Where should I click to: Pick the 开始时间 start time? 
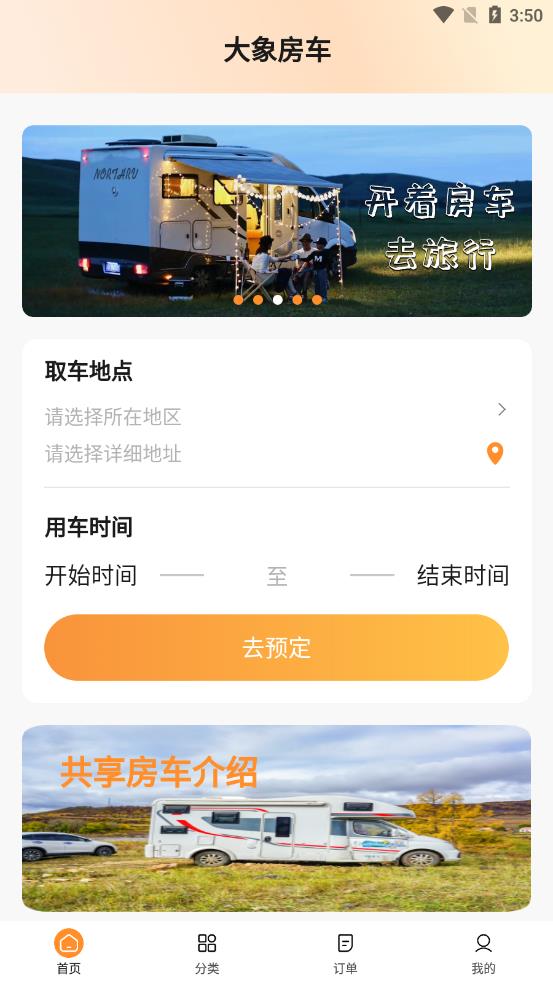[x=91, y=576]
